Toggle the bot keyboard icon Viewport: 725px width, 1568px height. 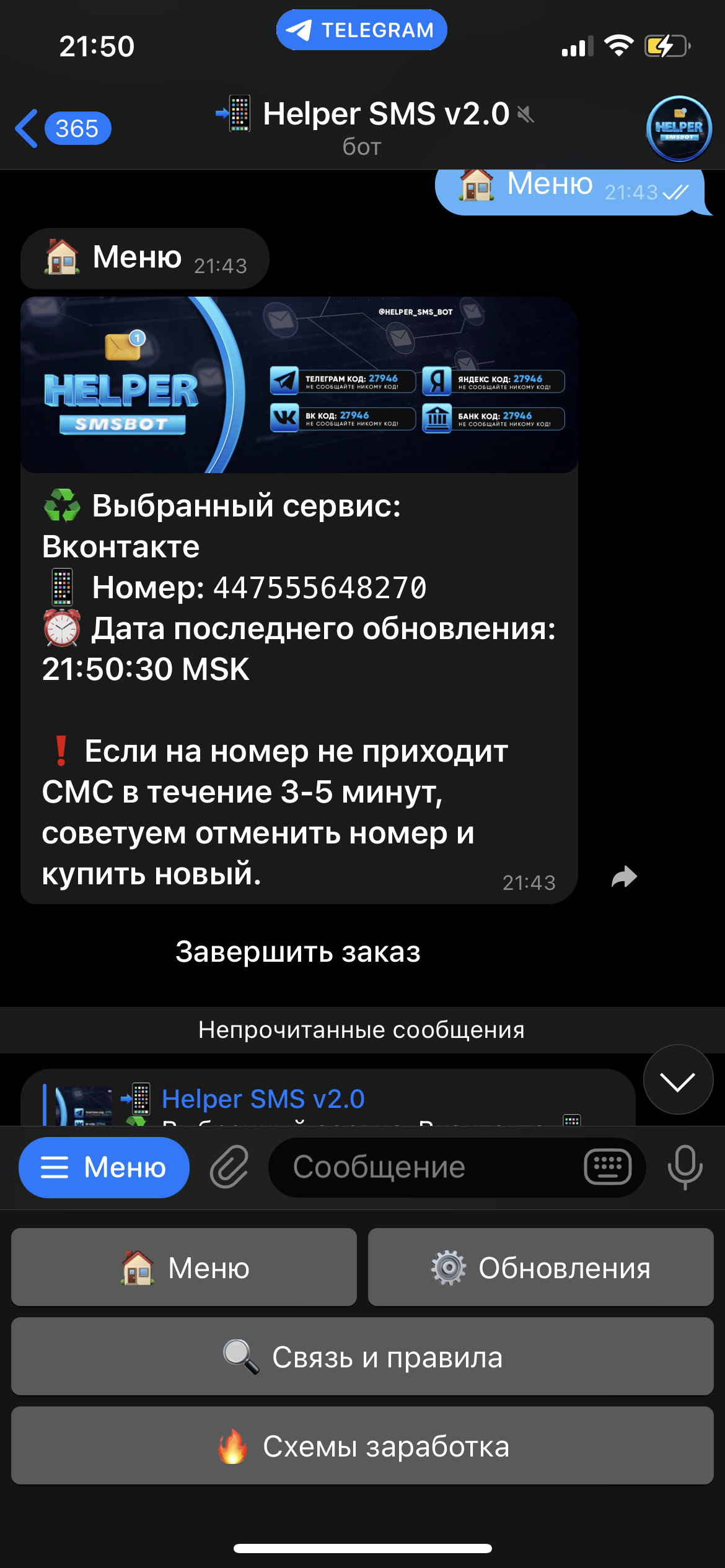[x=608, y=1167]
